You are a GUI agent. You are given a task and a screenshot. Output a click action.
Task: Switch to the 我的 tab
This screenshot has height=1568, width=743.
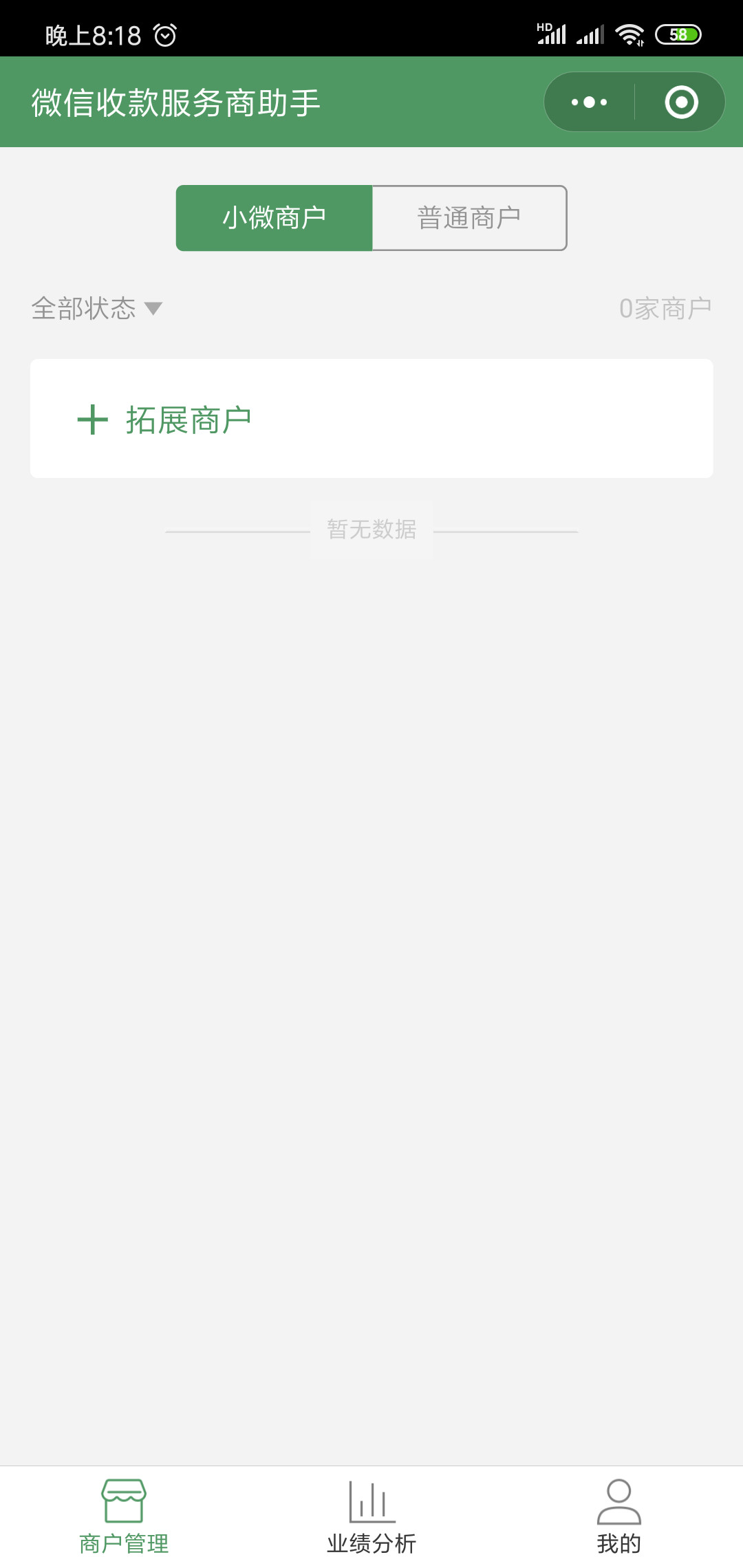pos(618,1517)
